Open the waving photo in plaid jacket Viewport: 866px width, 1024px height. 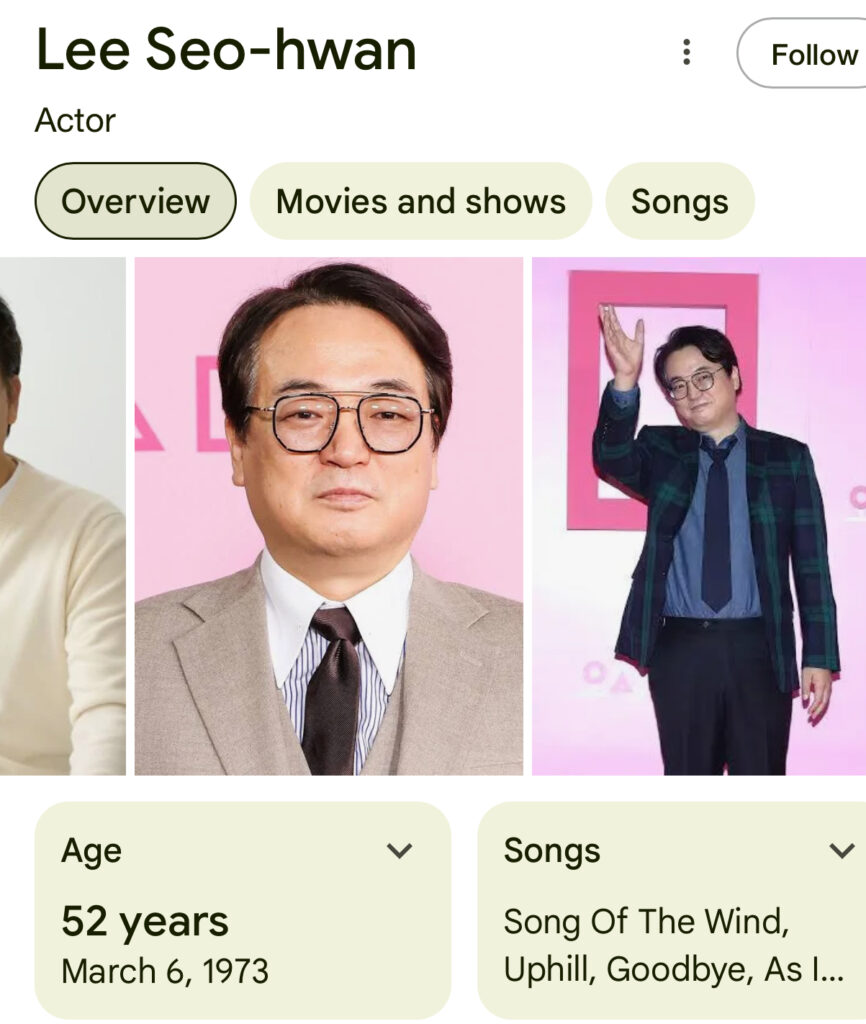tap(698, 516)
